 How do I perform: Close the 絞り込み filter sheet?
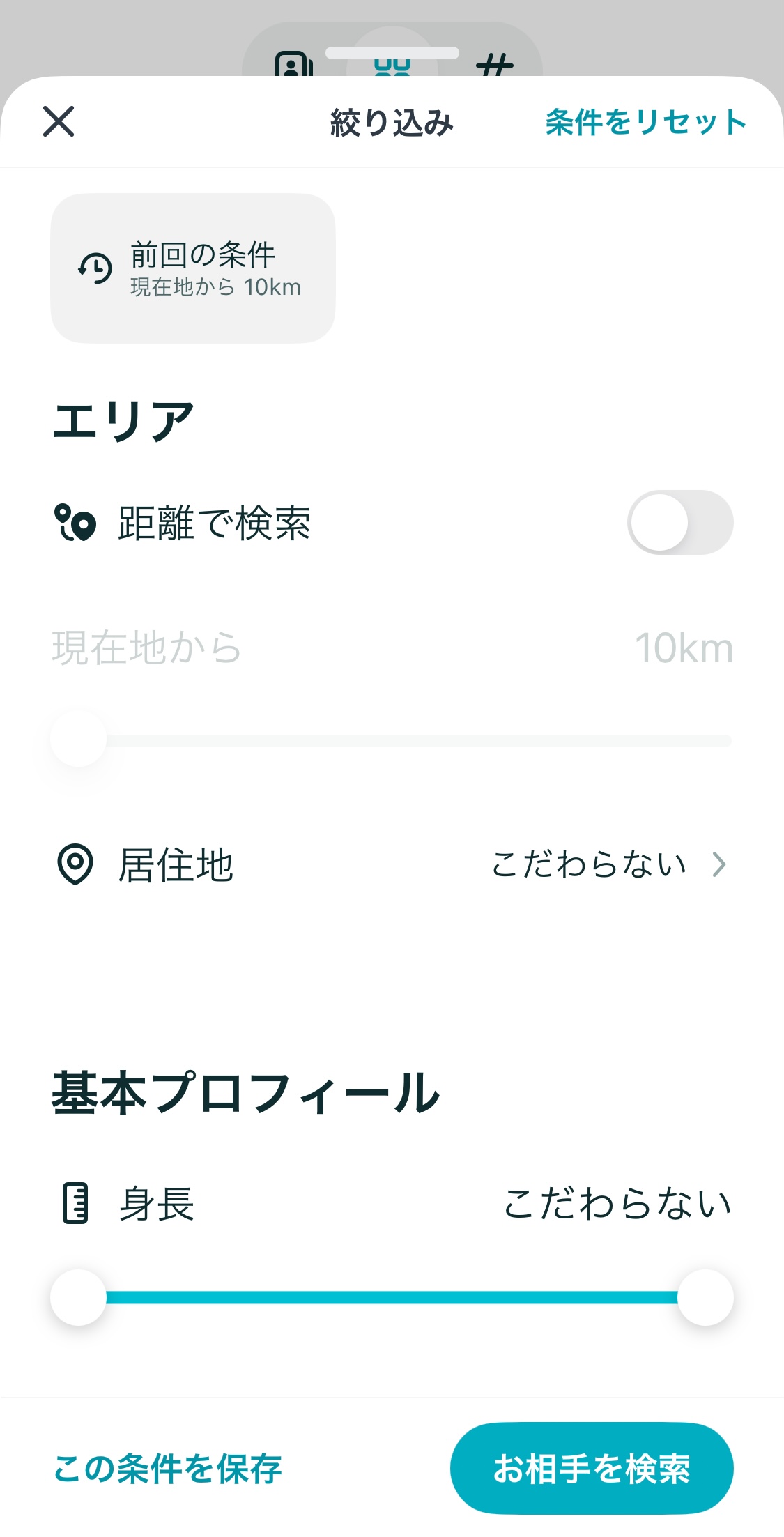59,122
